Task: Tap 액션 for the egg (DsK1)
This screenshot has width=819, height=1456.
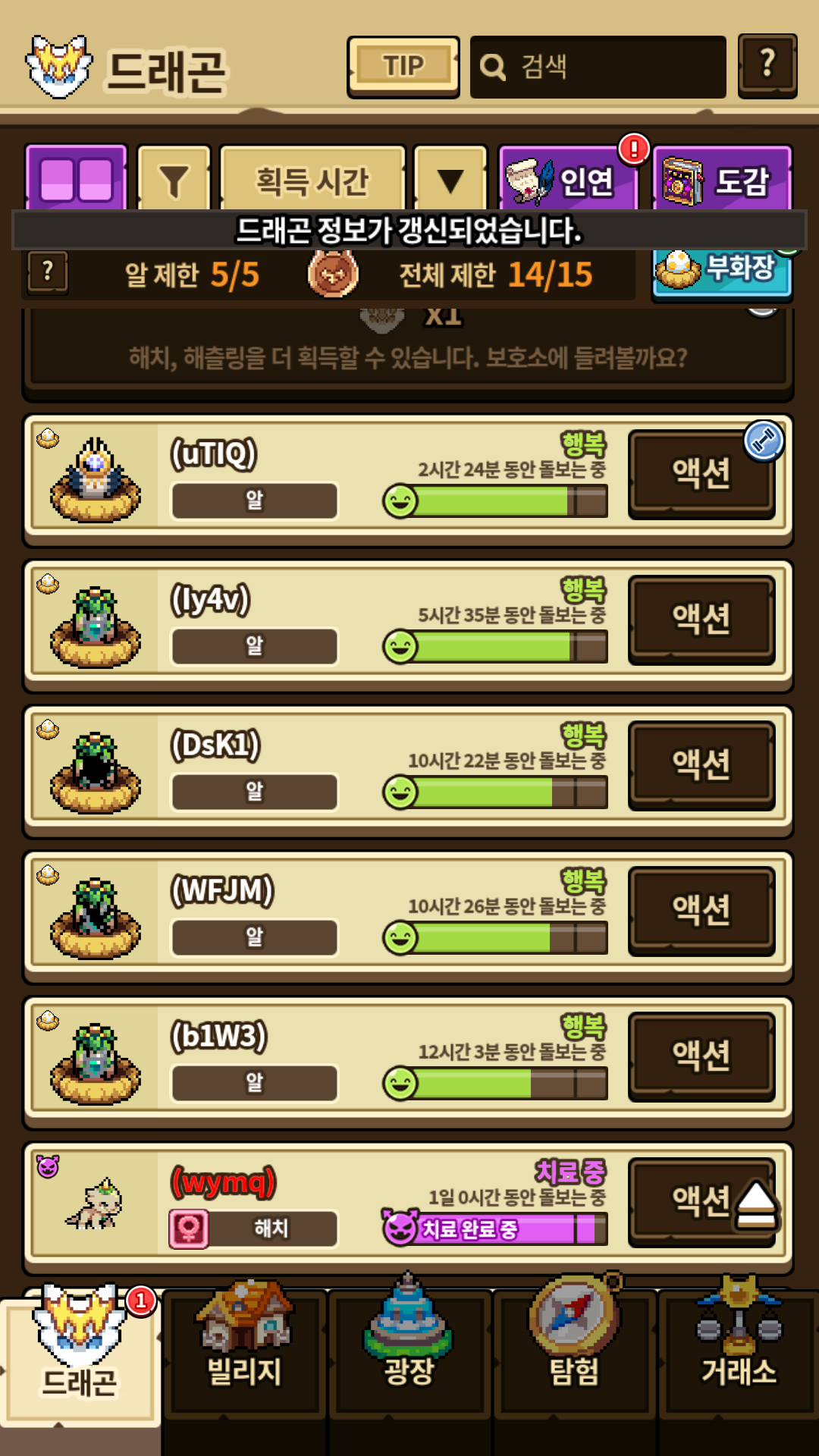Action: pos(701,764)
